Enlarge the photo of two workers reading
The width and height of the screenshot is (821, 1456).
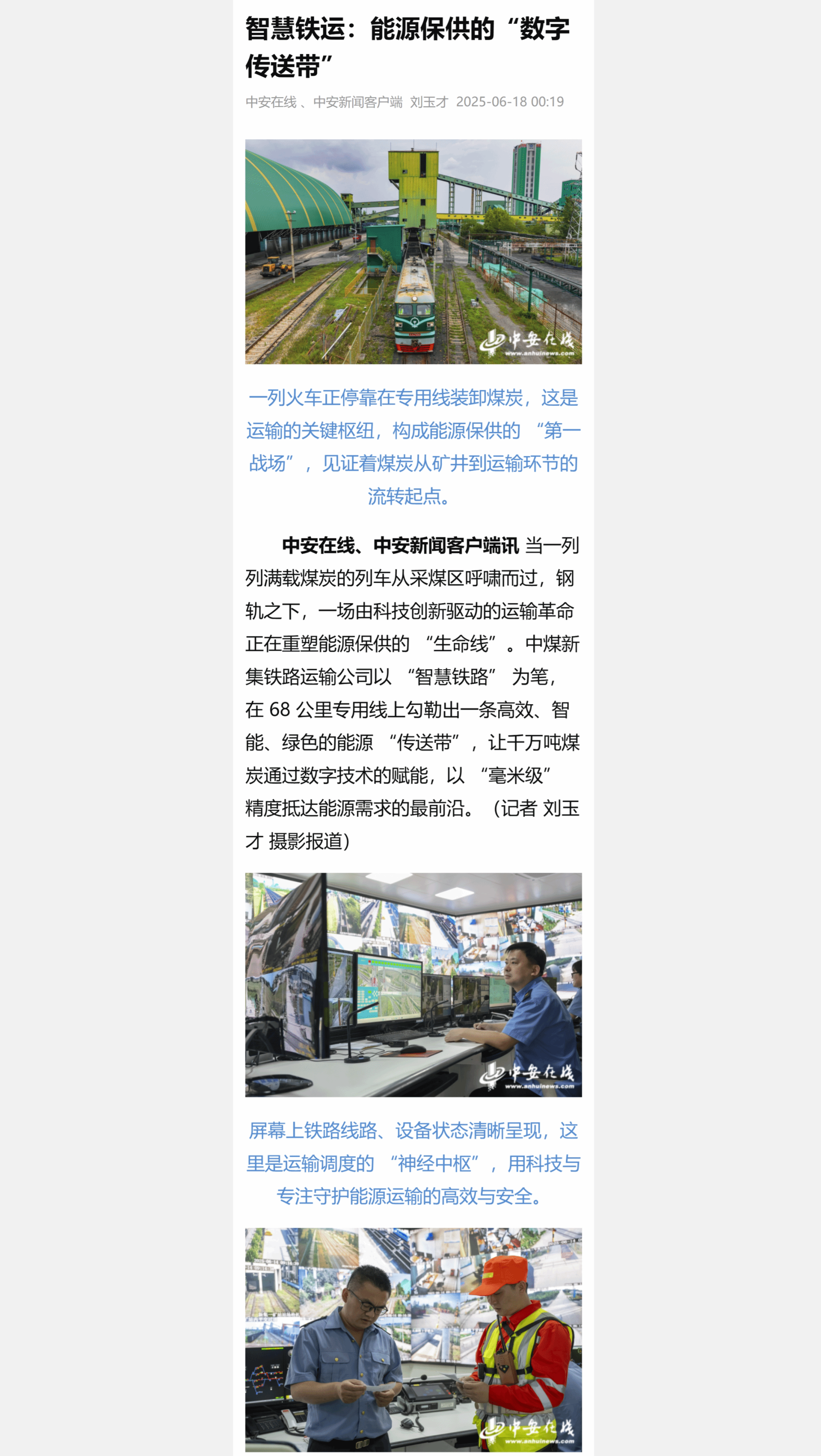point(413,1339)
